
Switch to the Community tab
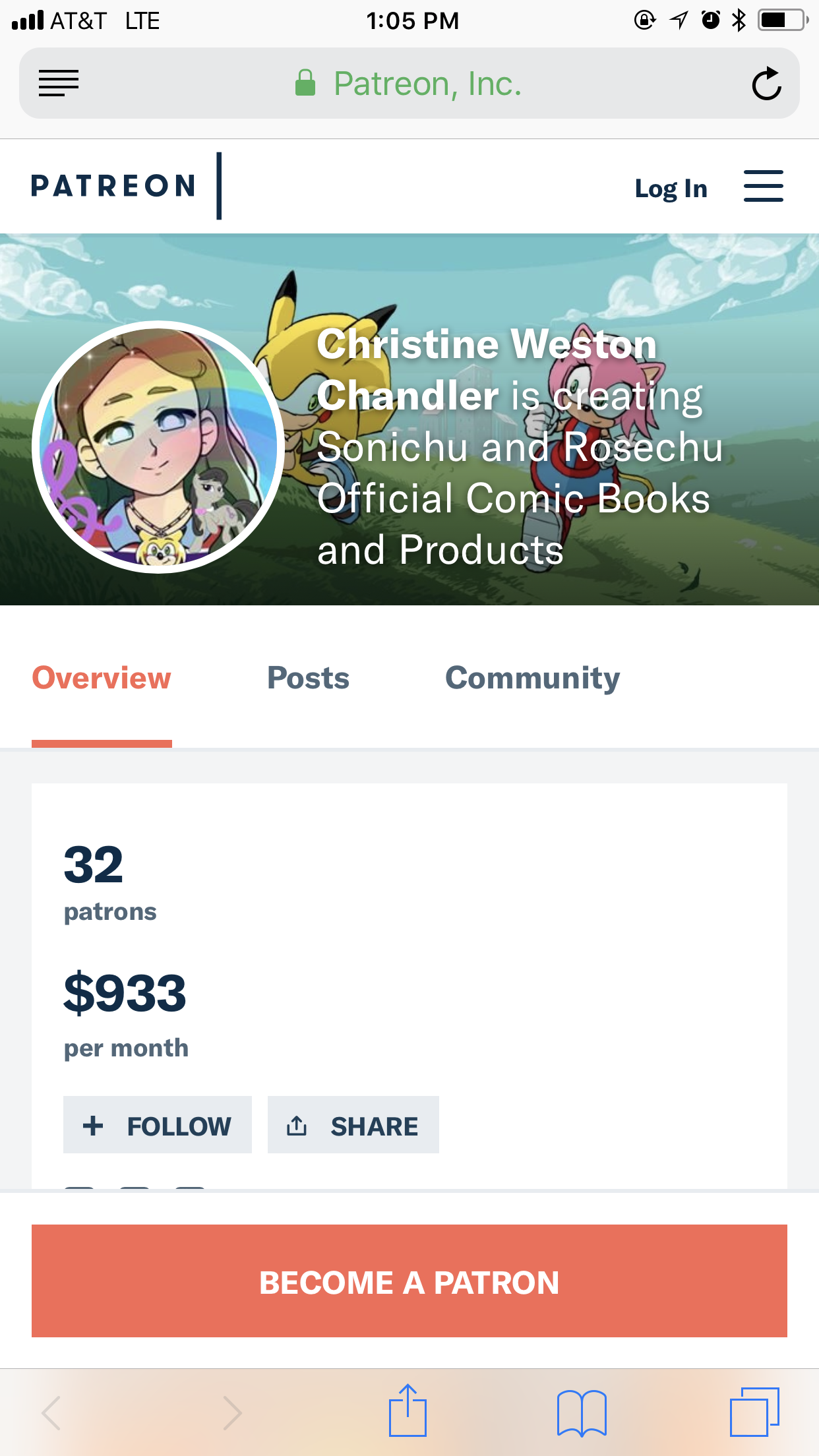532,679
